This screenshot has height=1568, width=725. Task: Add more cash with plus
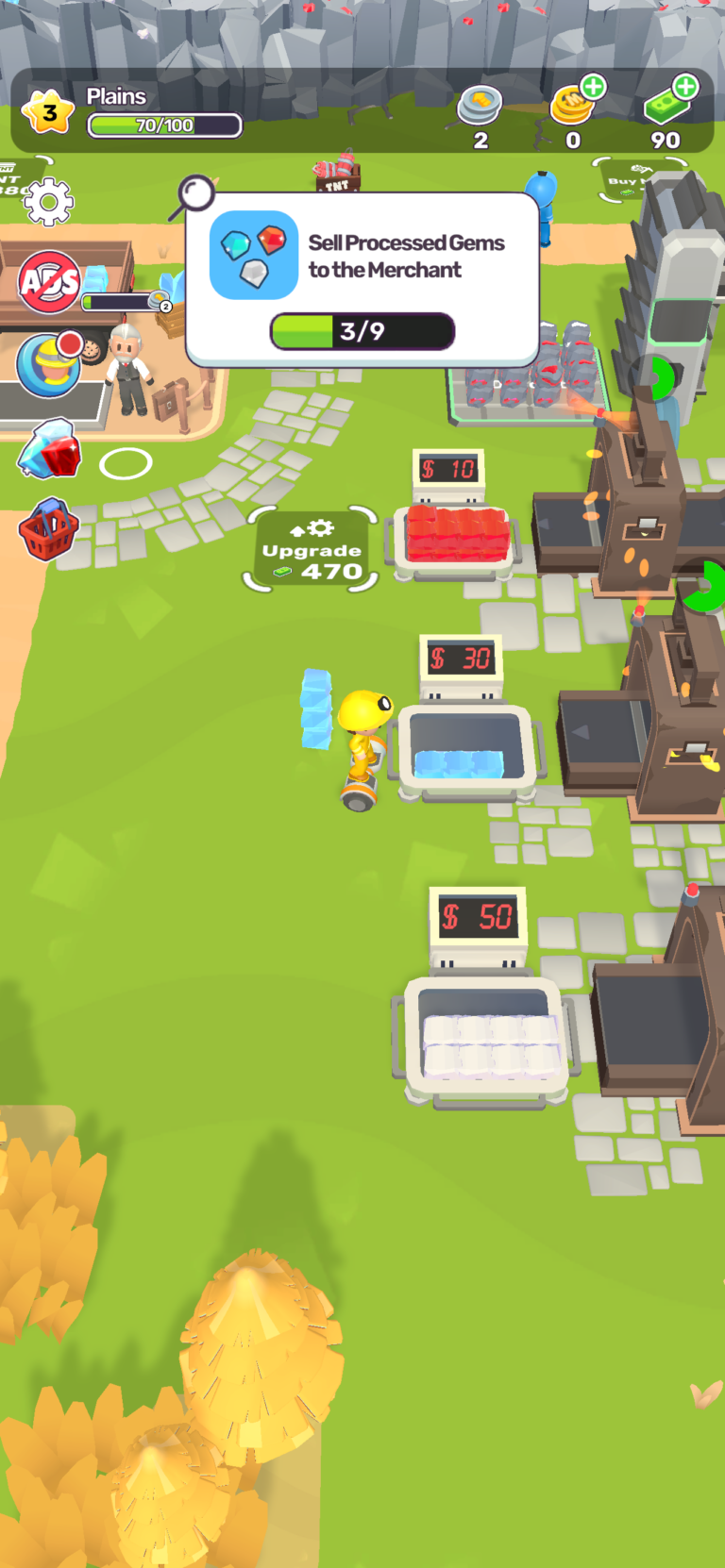[685, 87]
